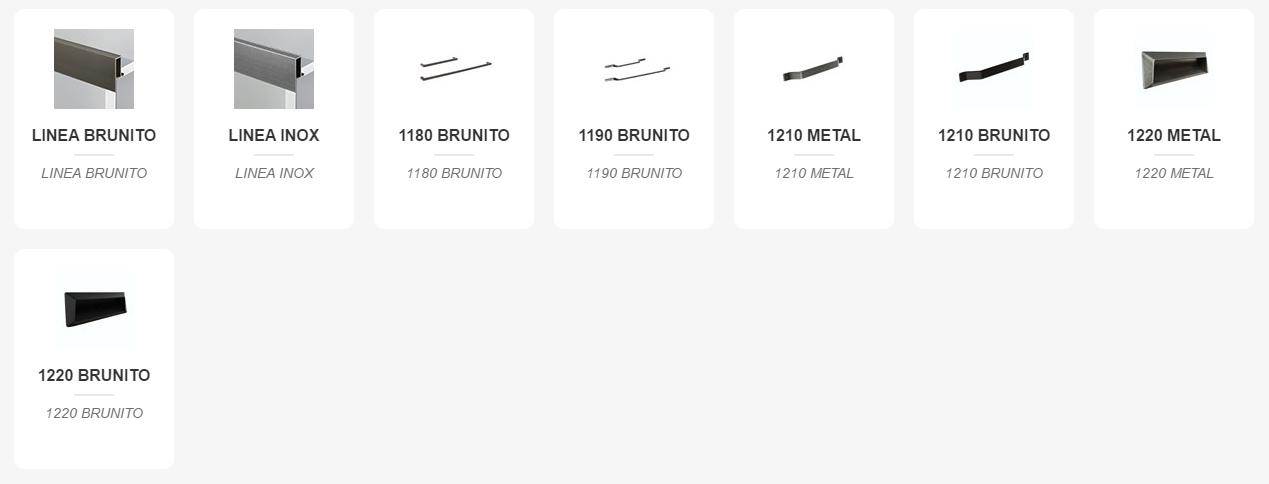Select the LINEA INOX handle card

(274, 119)
